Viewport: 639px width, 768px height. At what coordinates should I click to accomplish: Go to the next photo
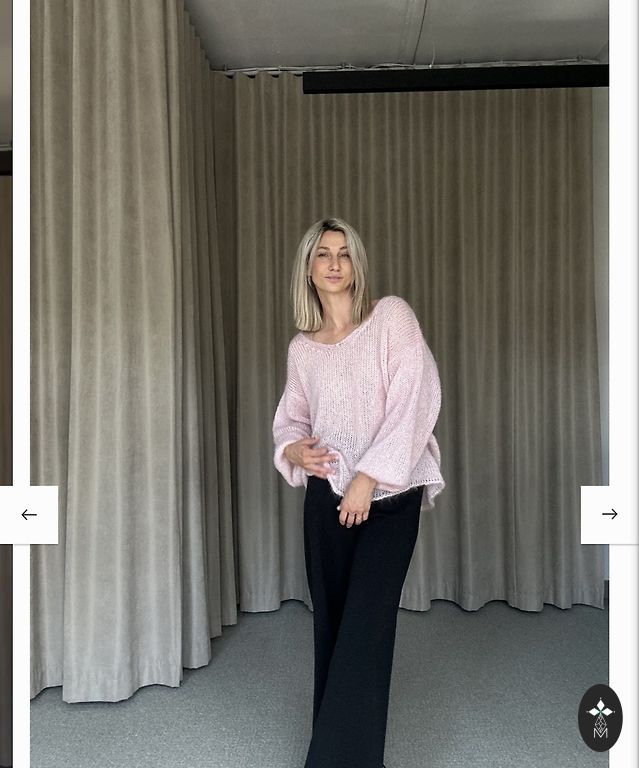click(x=609, y=515)
